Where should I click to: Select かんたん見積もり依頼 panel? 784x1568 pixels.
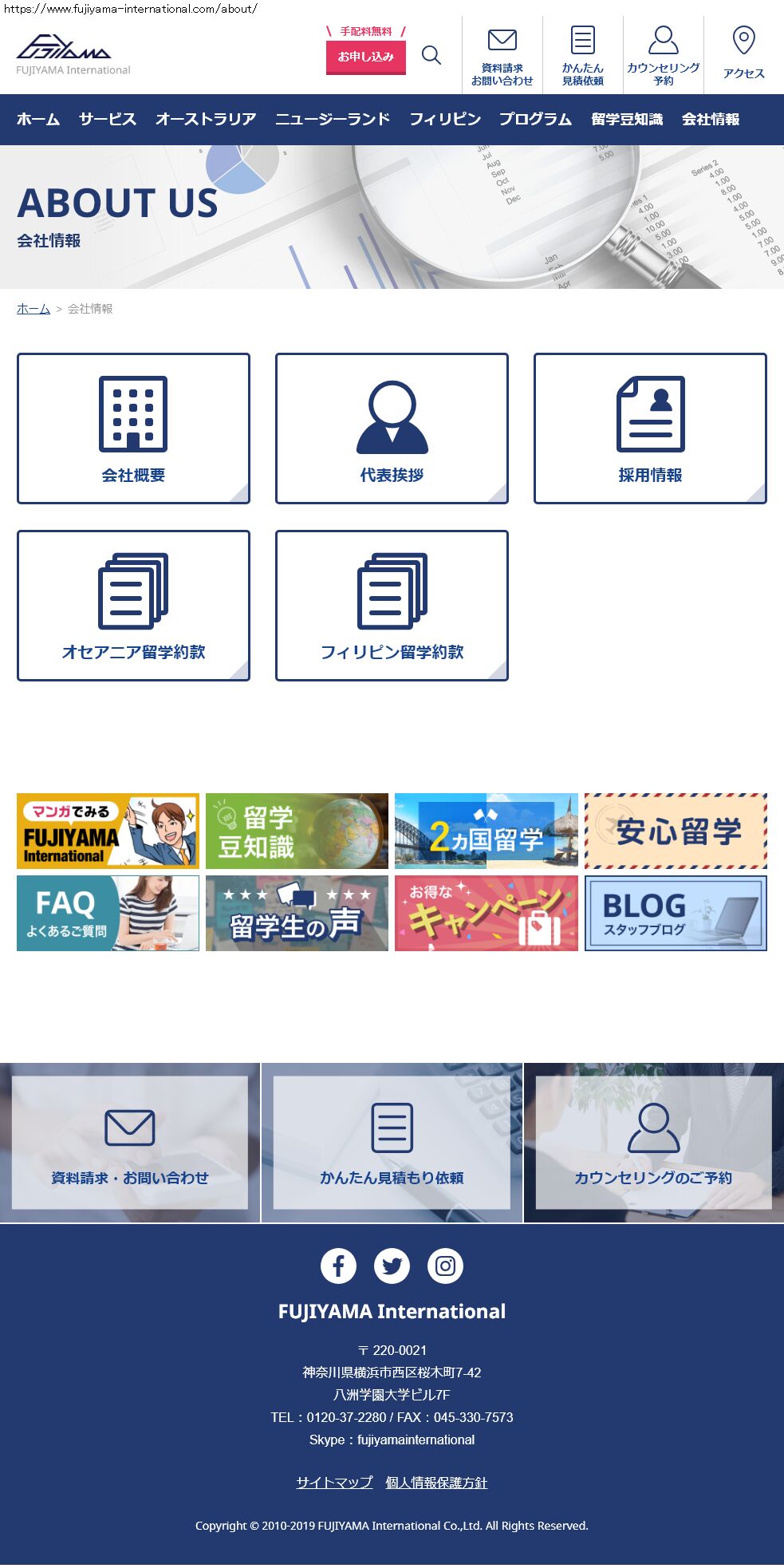[x=392, y=1143]
